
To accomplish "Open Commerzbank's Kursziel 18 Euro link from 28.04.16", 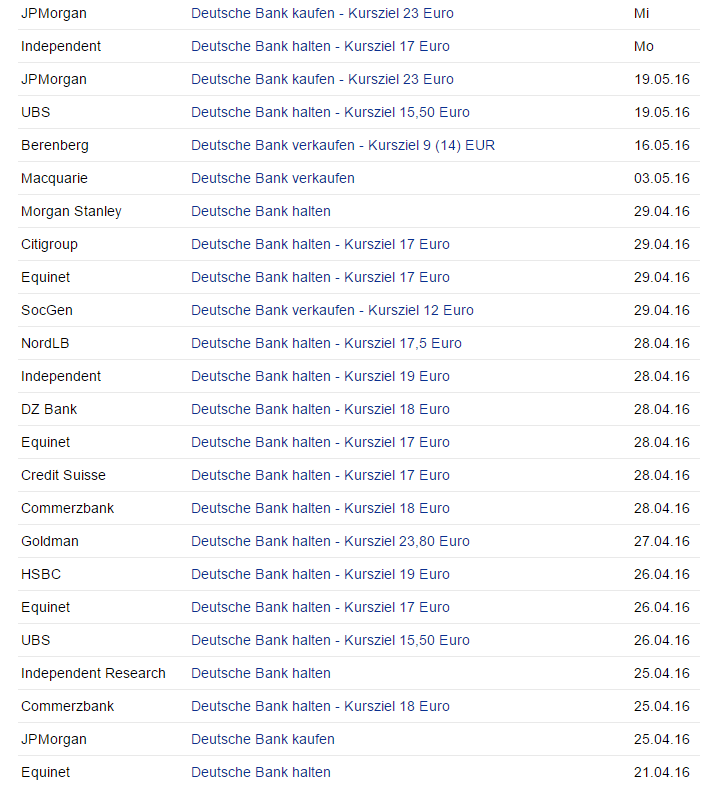I will (x=320, y=508).
